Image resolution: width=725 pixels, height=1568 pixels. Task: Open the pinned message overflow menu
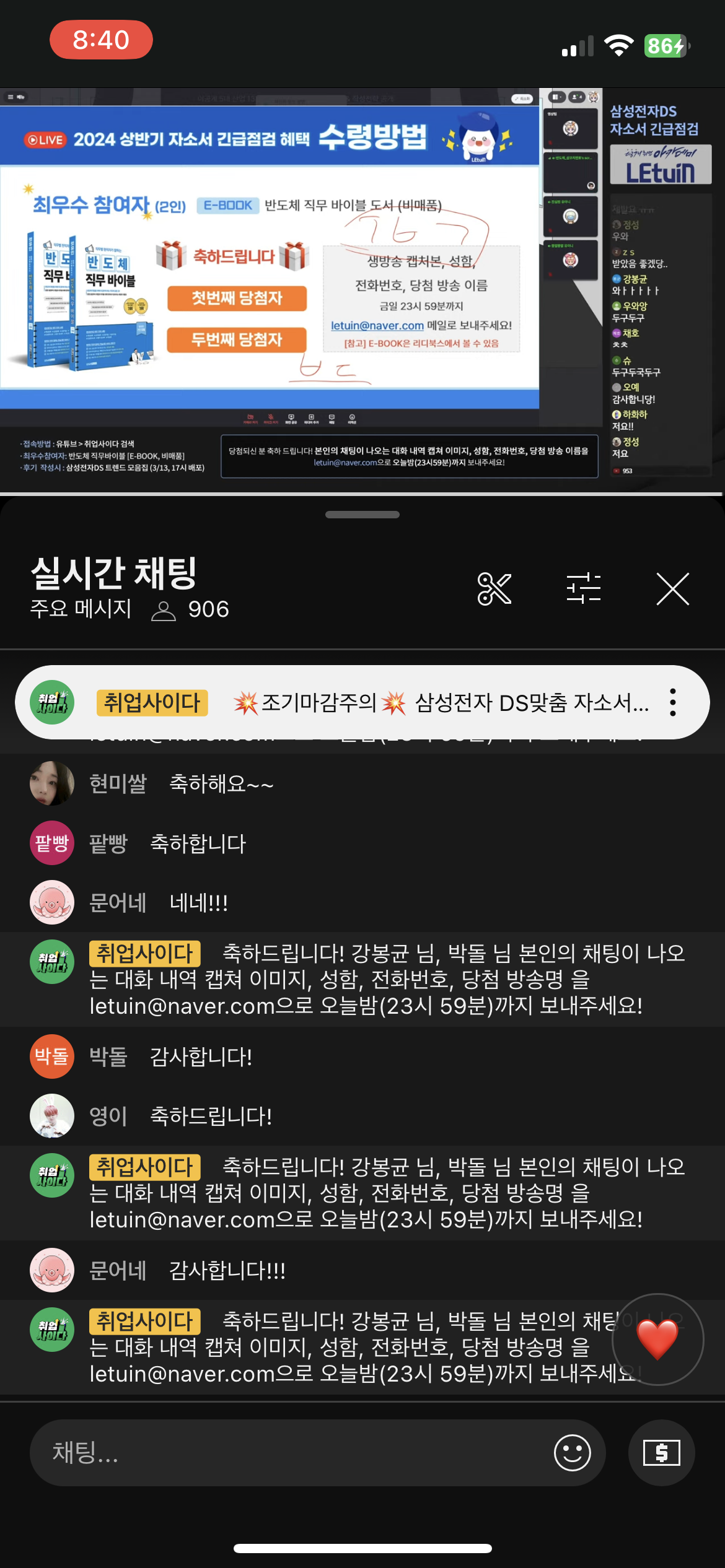pos(672,702)
